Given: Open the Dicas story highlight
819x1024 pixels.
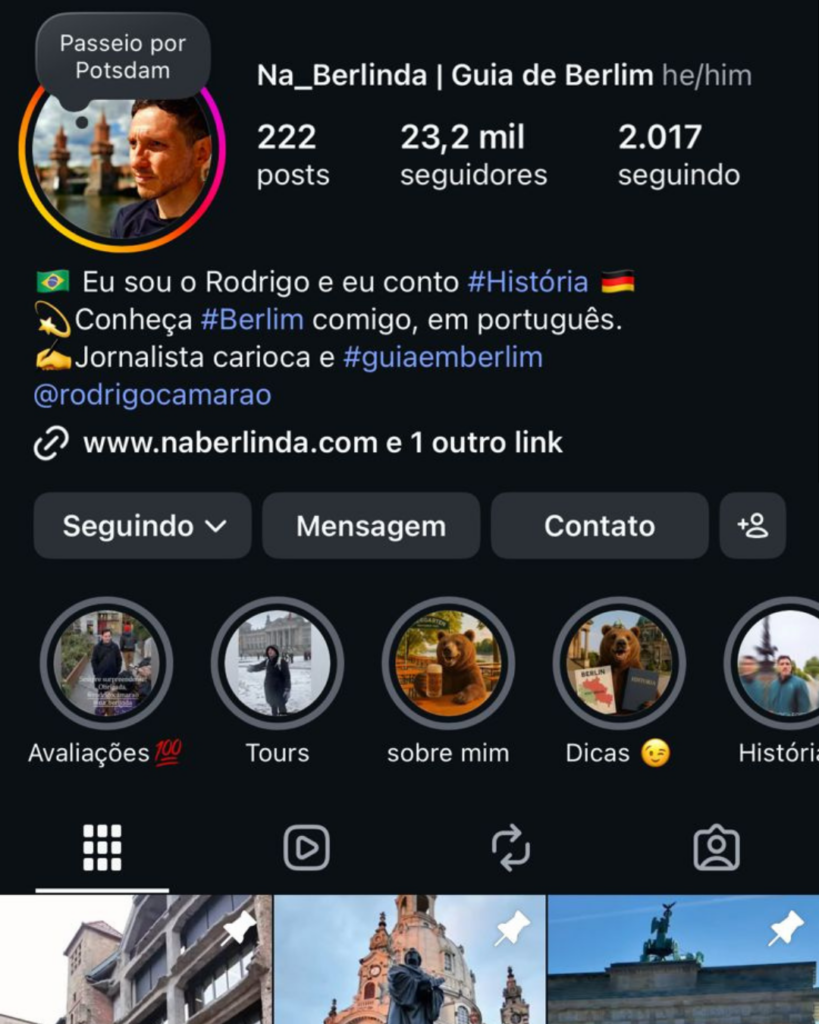Looking at the screenshot, I should (x=619, y=664).
